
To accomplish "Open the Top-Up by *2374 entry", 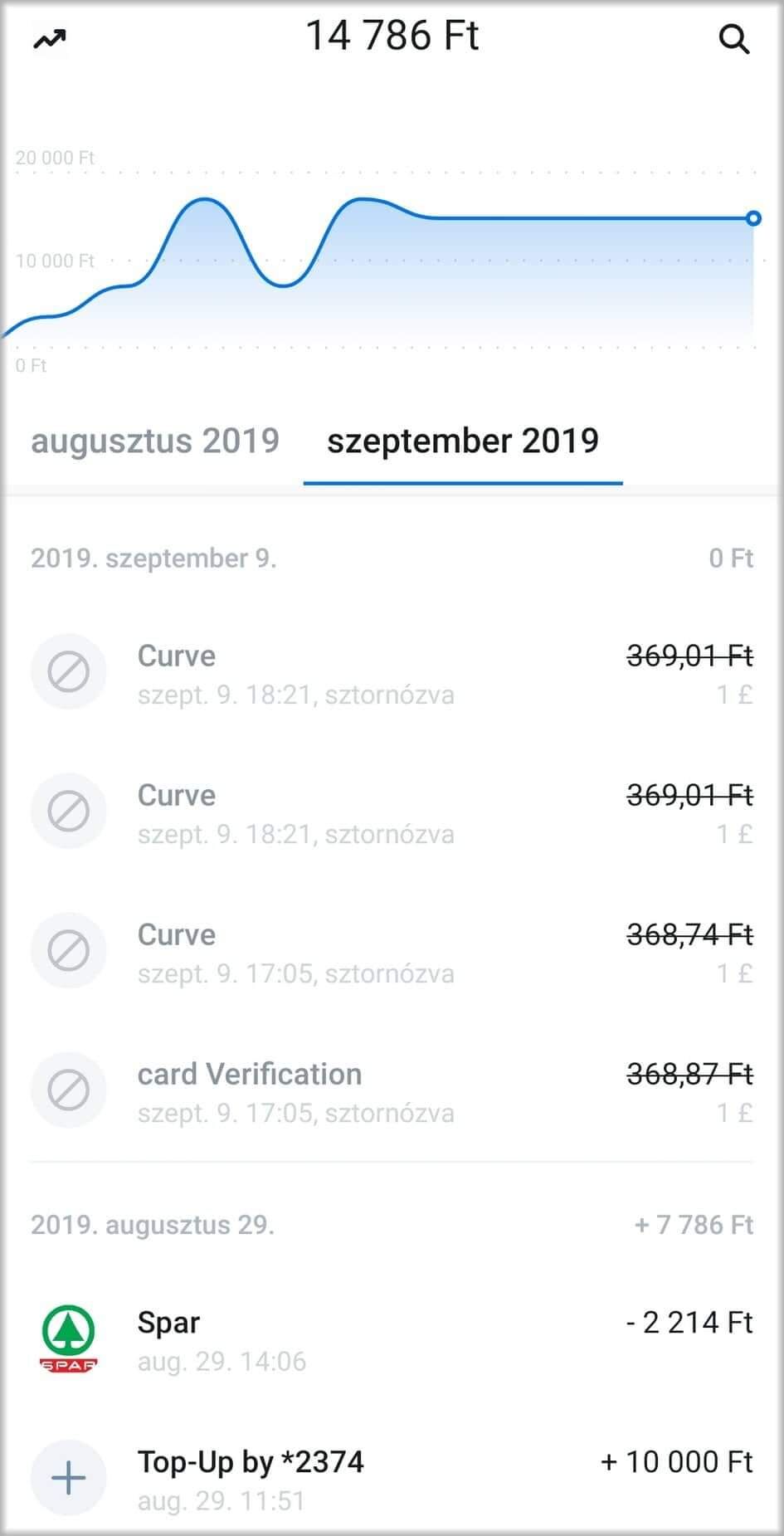I will [x=392, y=1478].
